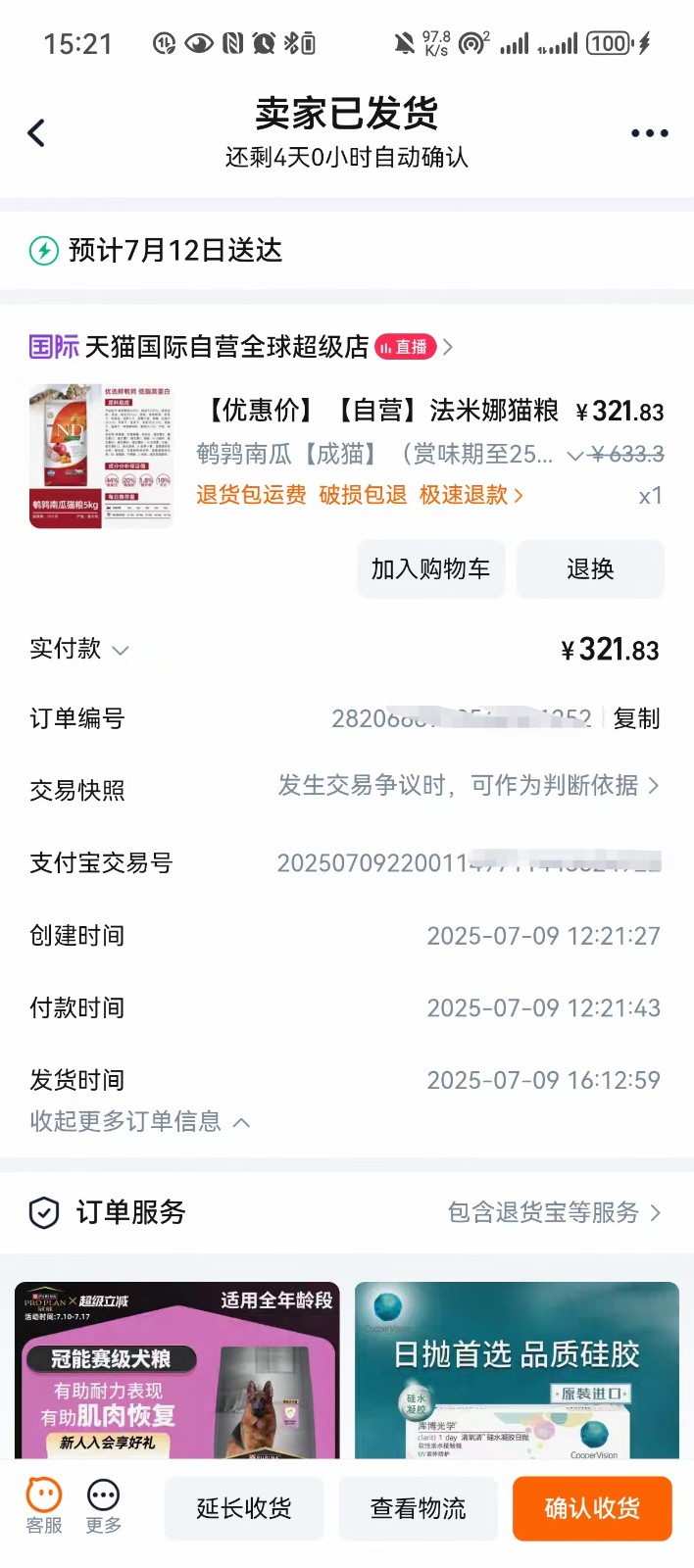Tap 加入购物车 button
The image size is (694, 1568).
pos(430,568)
